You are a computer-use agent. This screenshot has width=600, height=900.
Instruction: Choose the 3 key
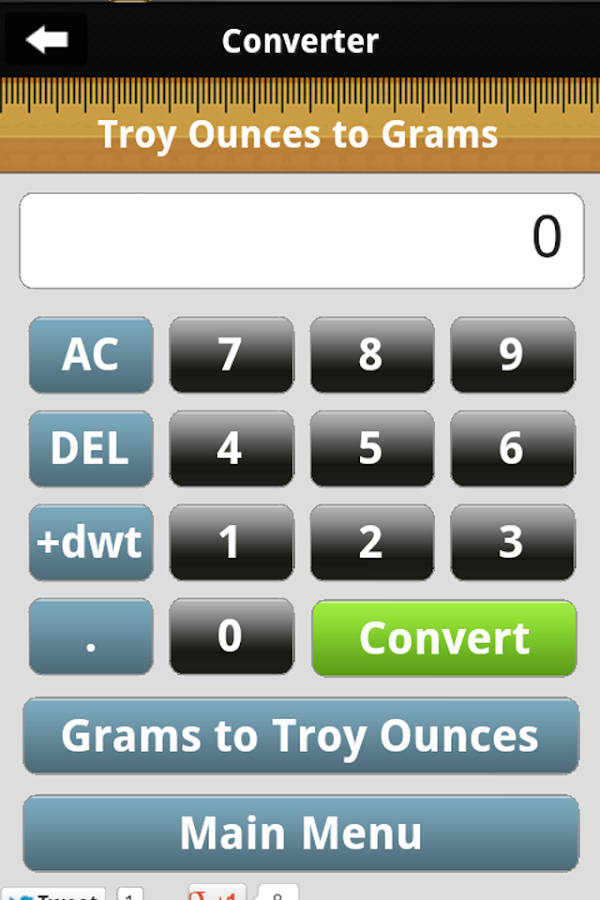(512, 542)
